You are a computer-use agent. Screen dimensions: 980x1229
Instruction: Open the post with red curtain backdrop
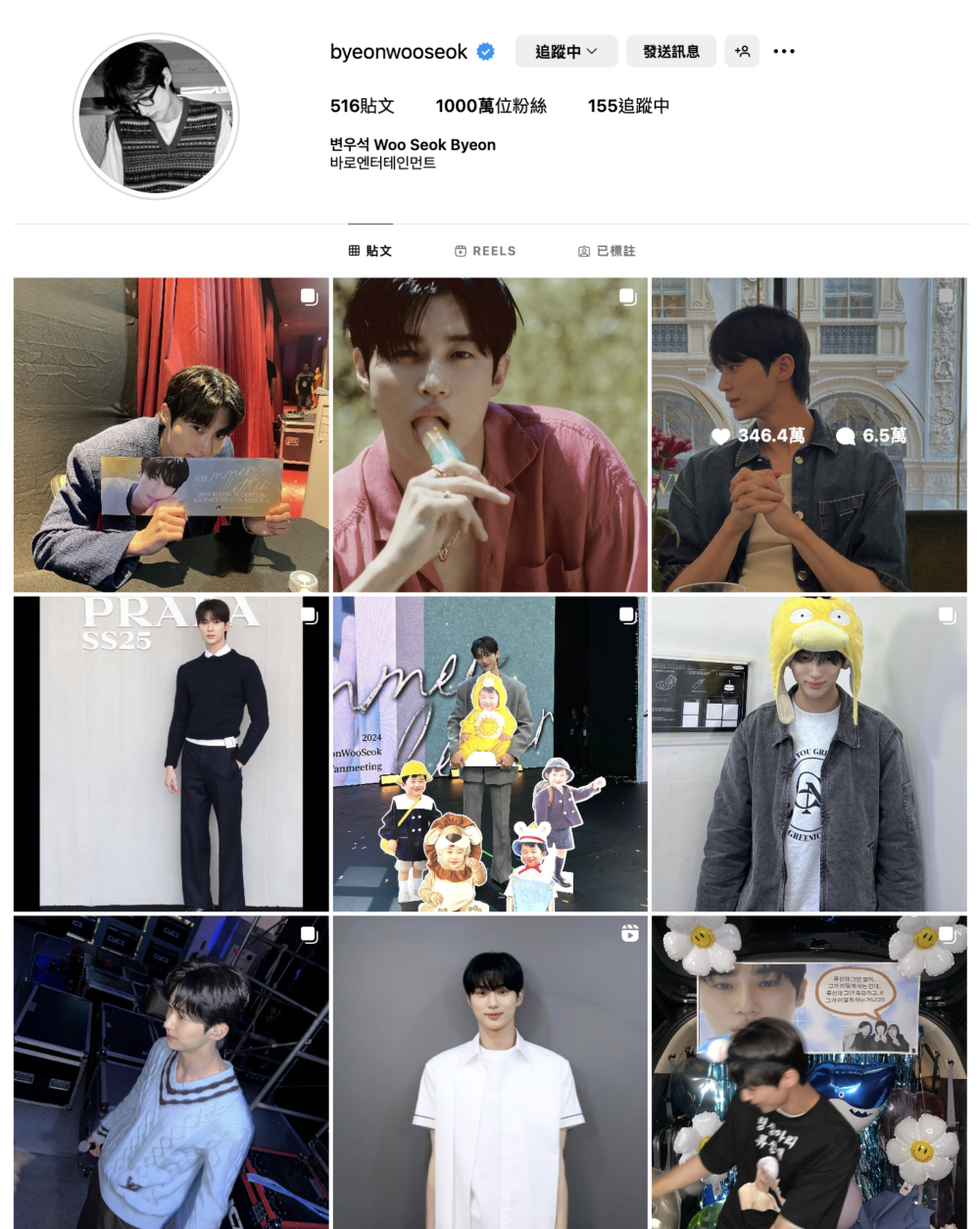coord(171,434)
